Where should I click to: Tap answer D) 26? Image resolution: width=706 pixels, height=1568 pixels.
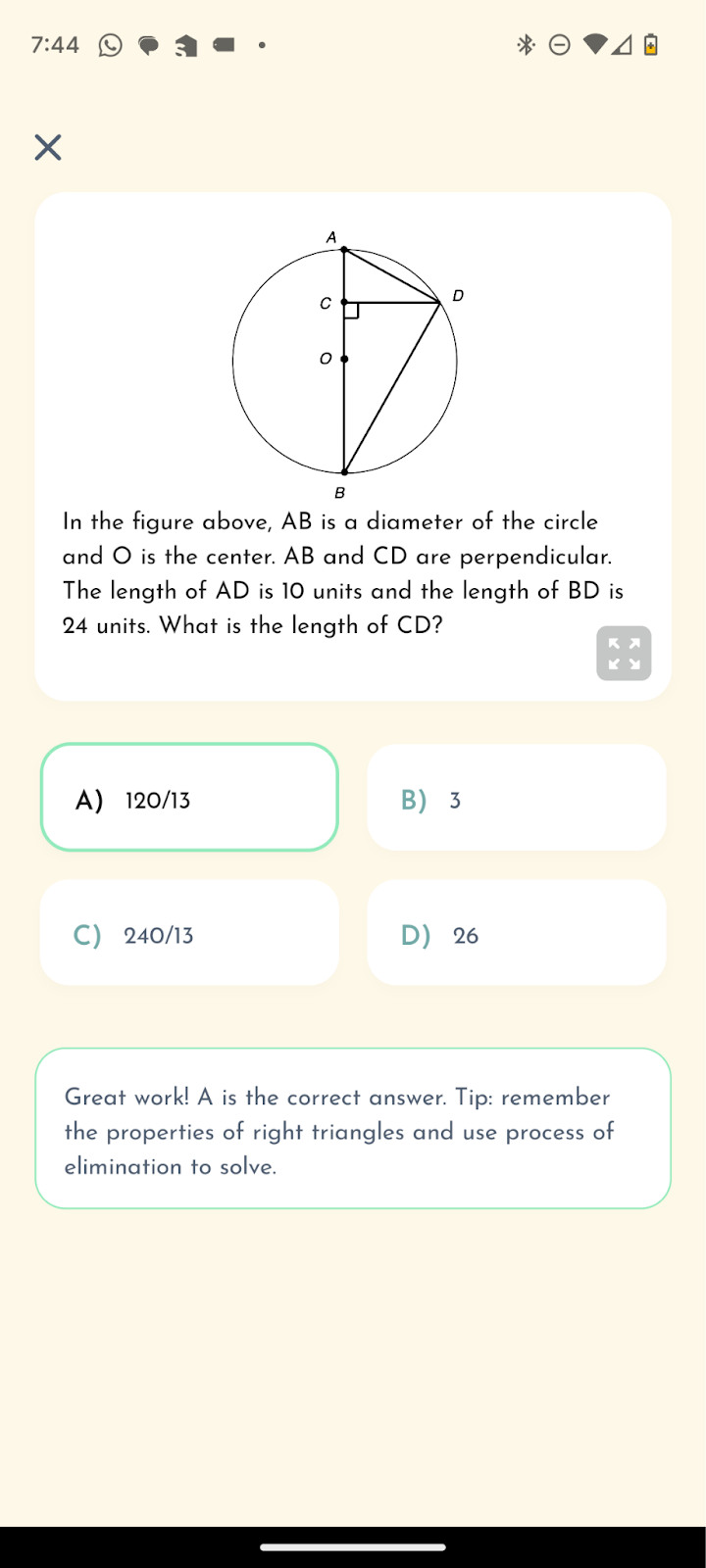click(516, 933)
